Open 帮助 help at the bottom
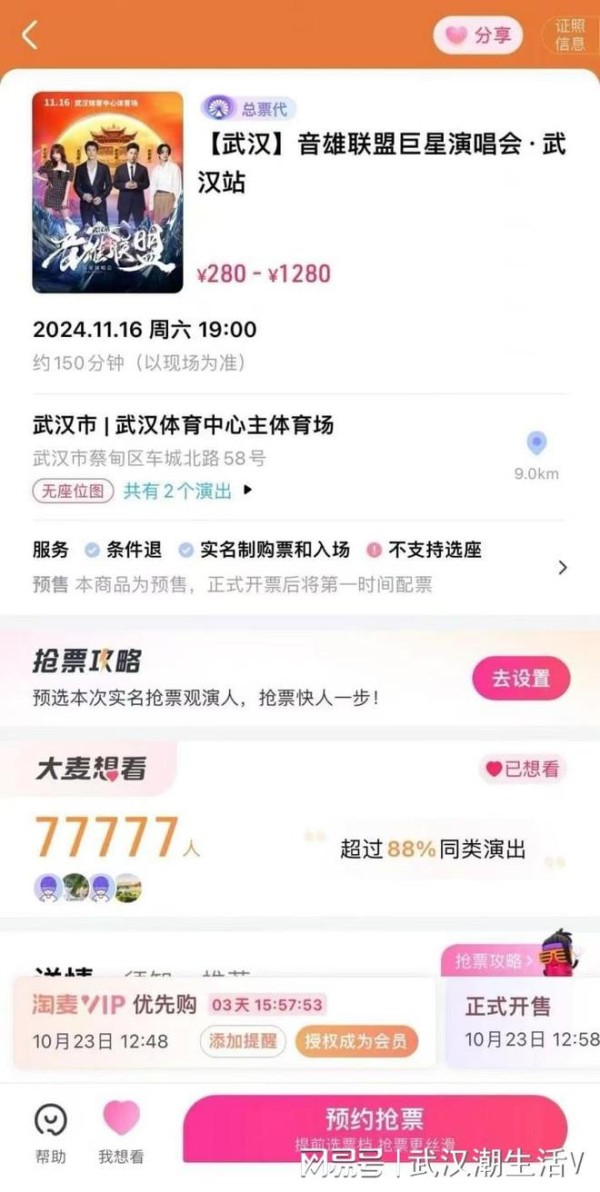 point(51,1133)
